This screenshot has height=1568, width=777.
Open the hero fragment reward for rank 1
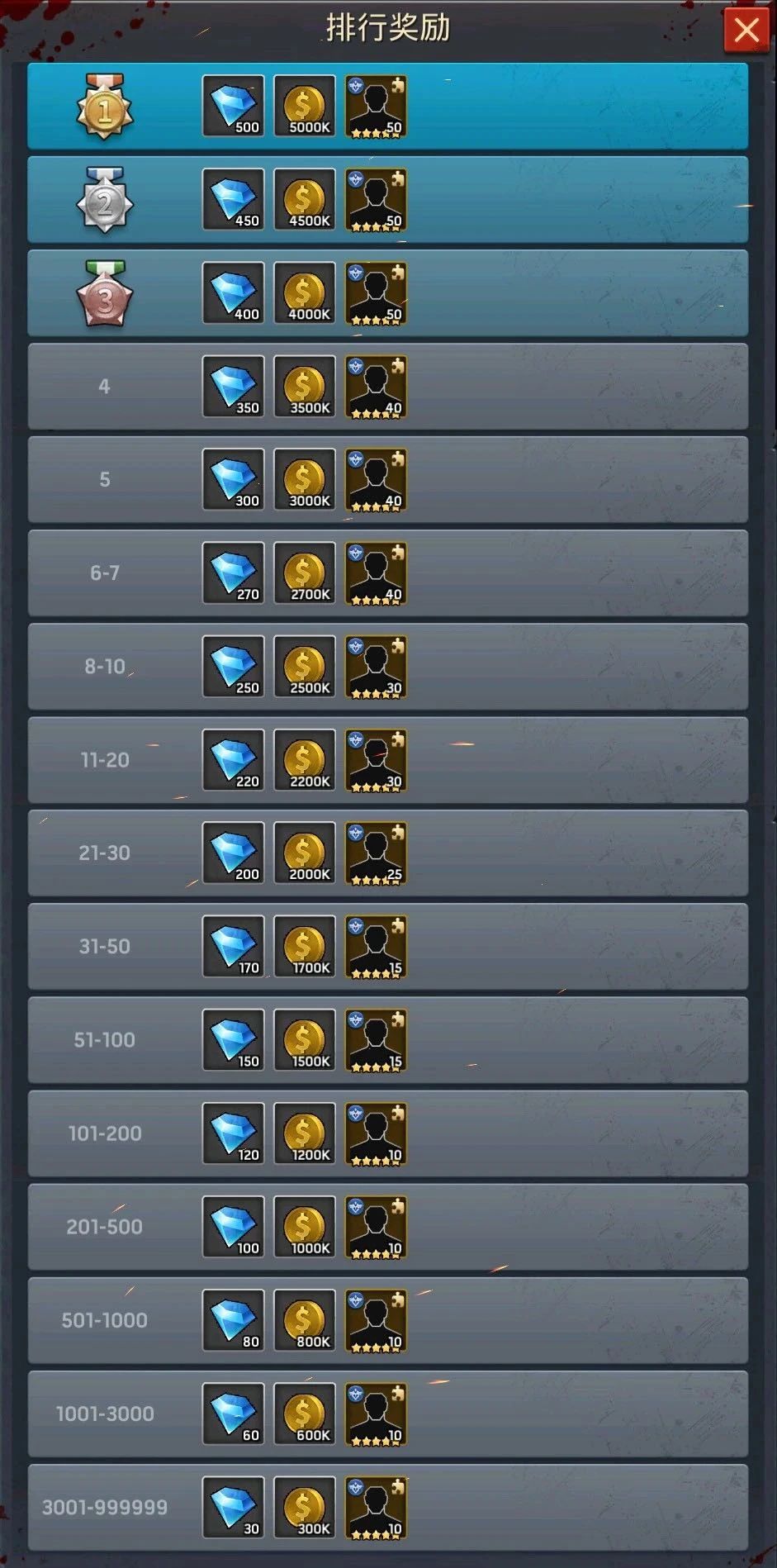(376, 106)
